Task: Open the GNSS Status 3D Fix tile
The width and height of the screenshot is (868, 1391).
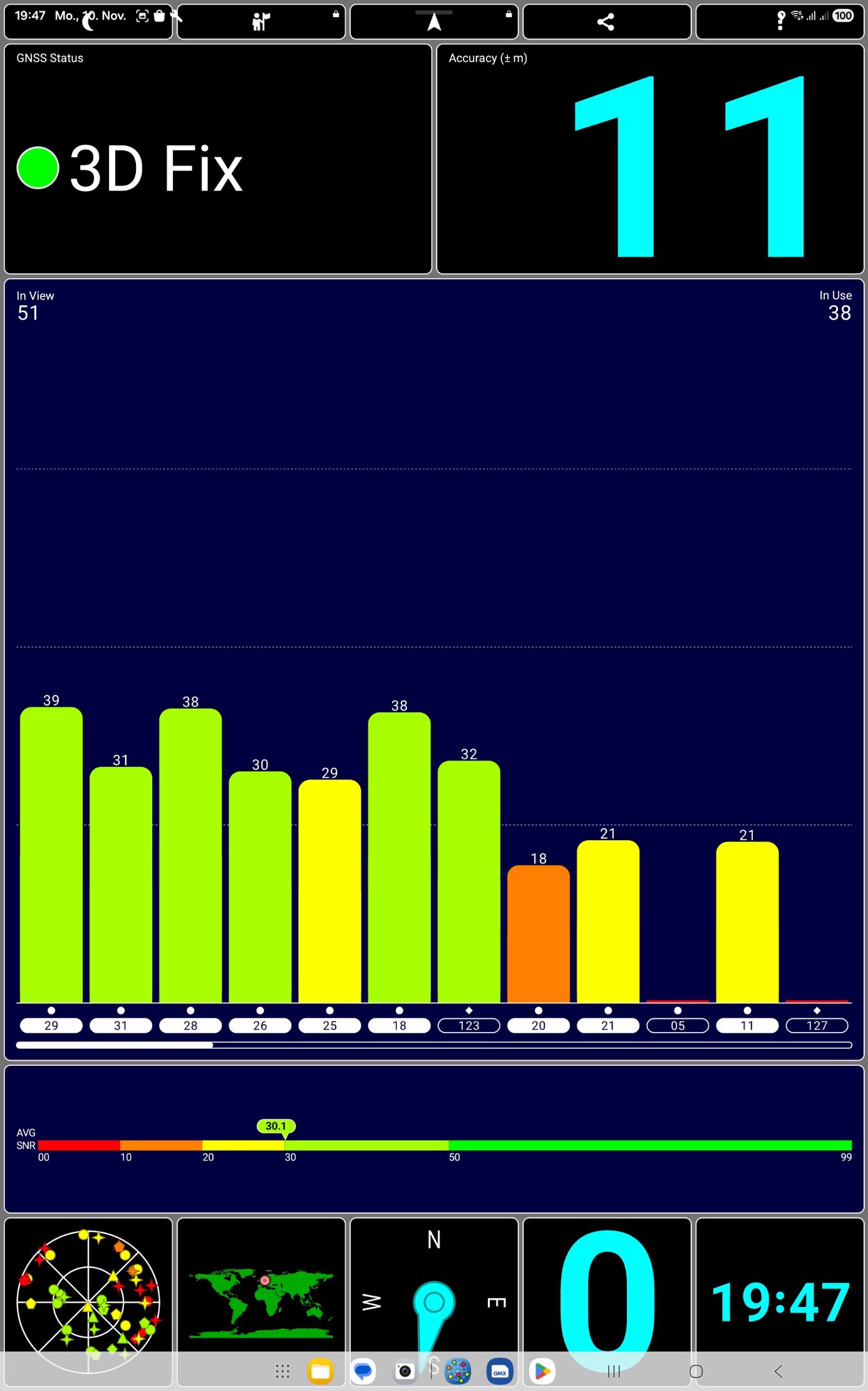Action: [217, 159]
